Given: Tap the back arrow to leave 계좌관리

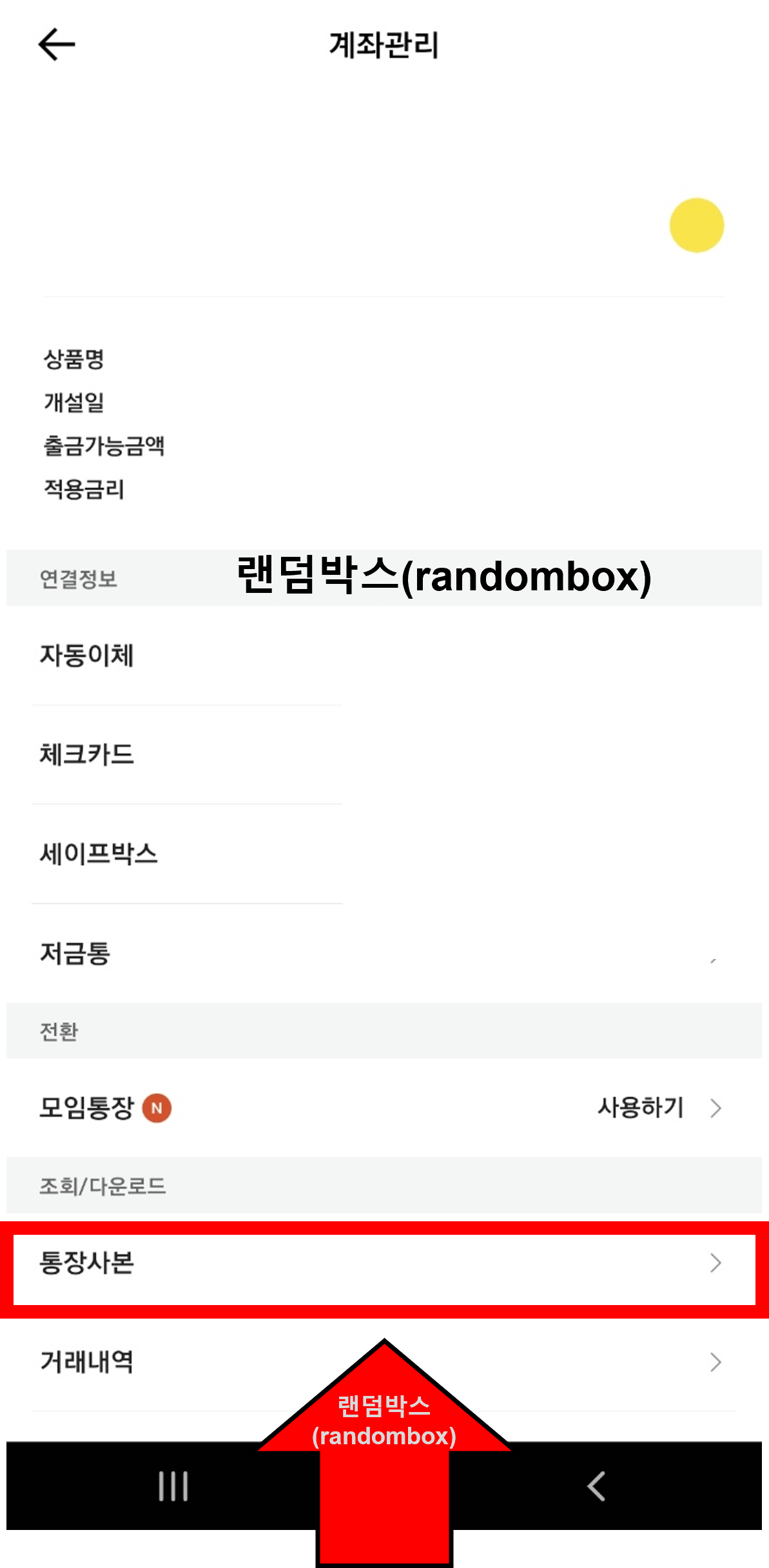Looking at the screenshot, I should tap(56, 44).
